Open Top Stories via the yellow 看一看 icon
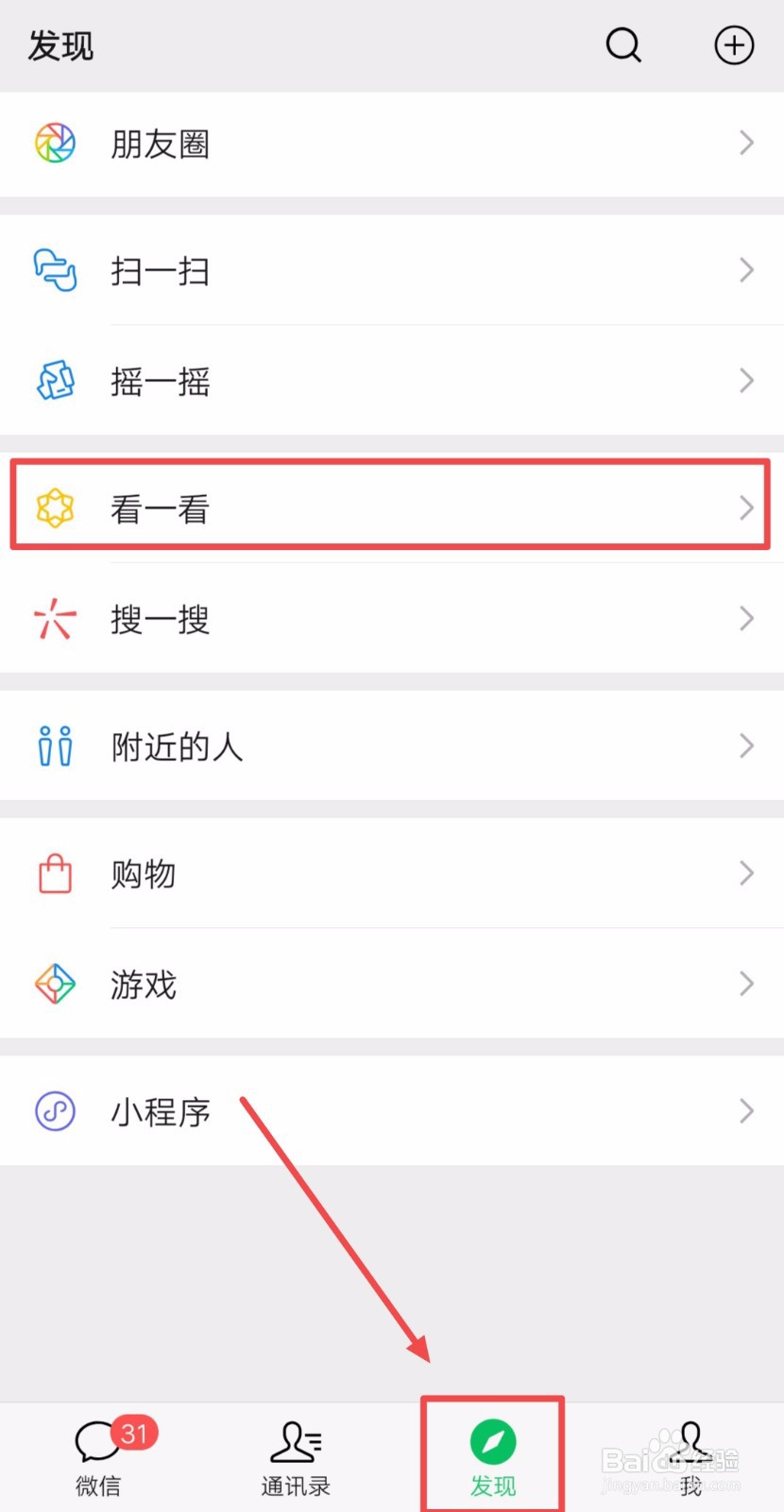784x1512 pixels. [54, 507]
